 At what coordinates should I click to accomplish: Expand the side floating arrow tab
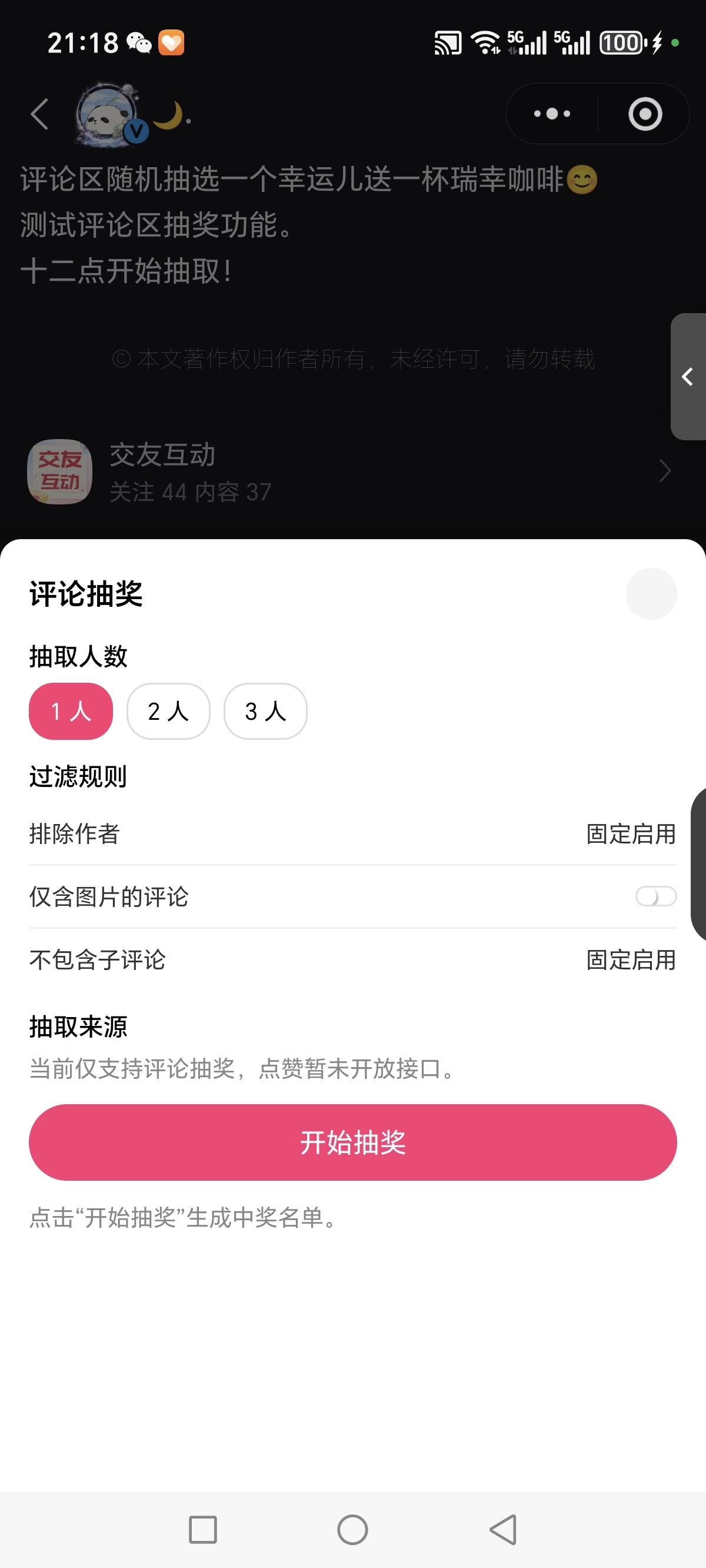click(x=688, y=377)
